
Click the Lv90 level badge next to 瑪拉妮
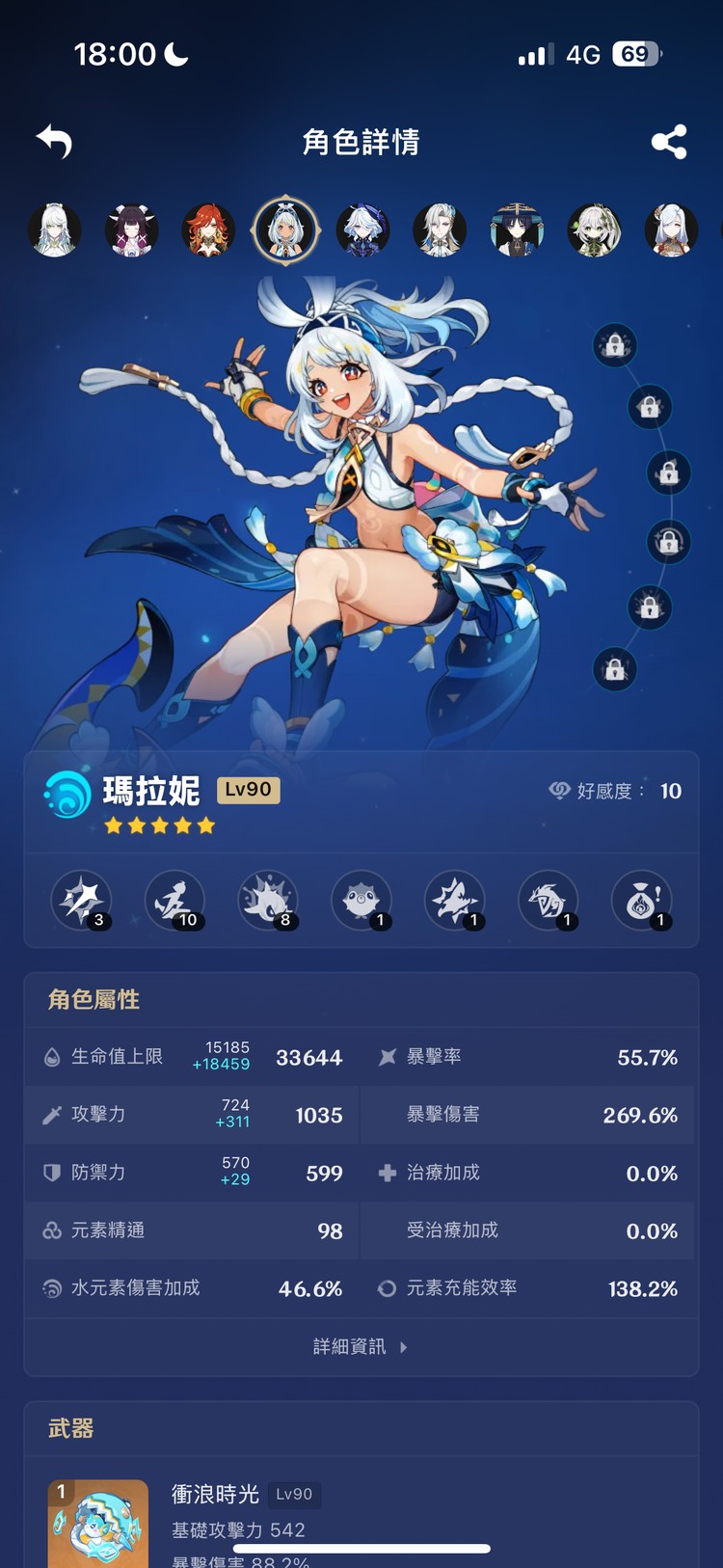[248, 790]
